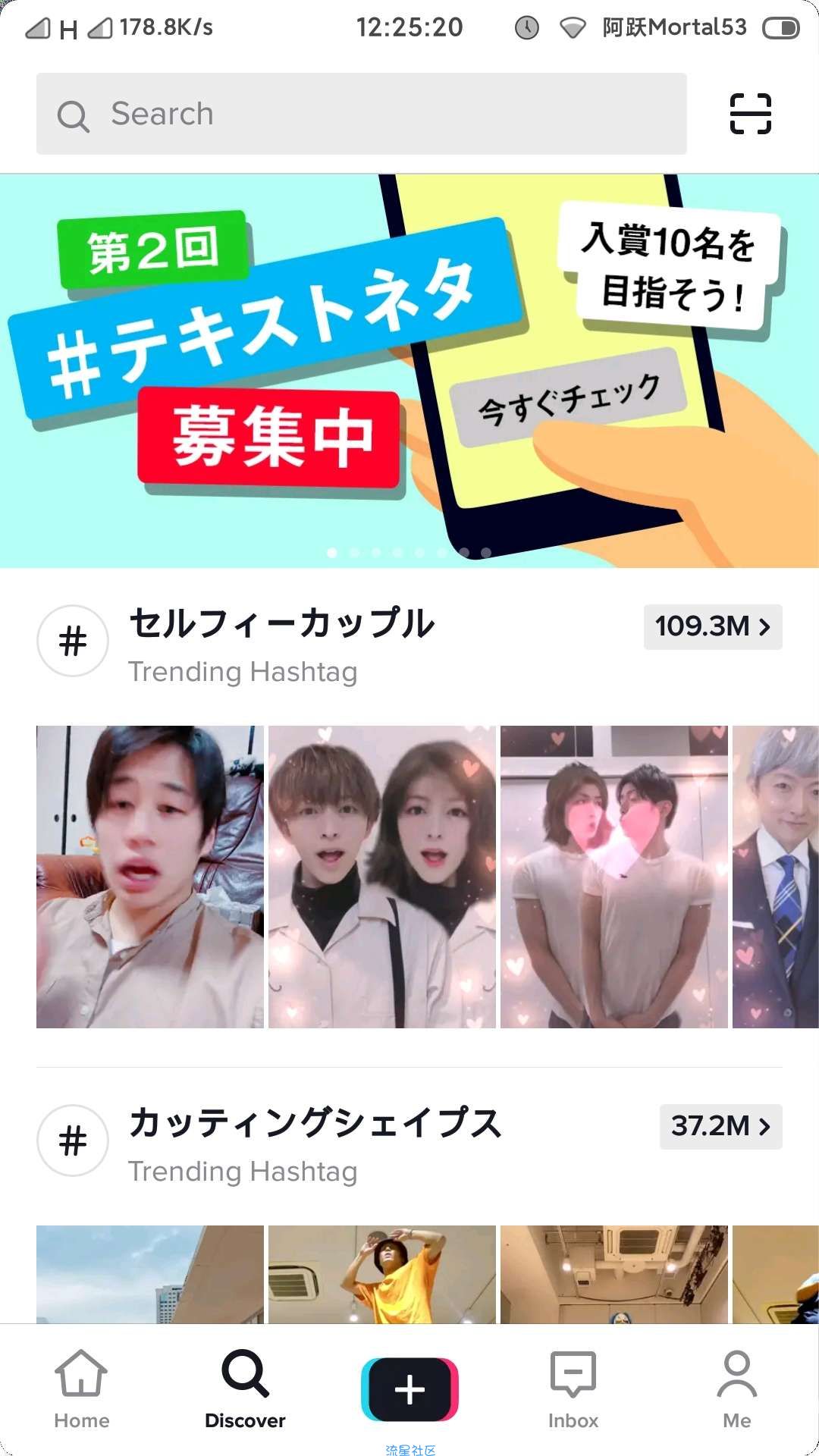Select the Discover tab
This screenshot has height=1456, width=819.
pyautogui.click(x=245, y=1389)
